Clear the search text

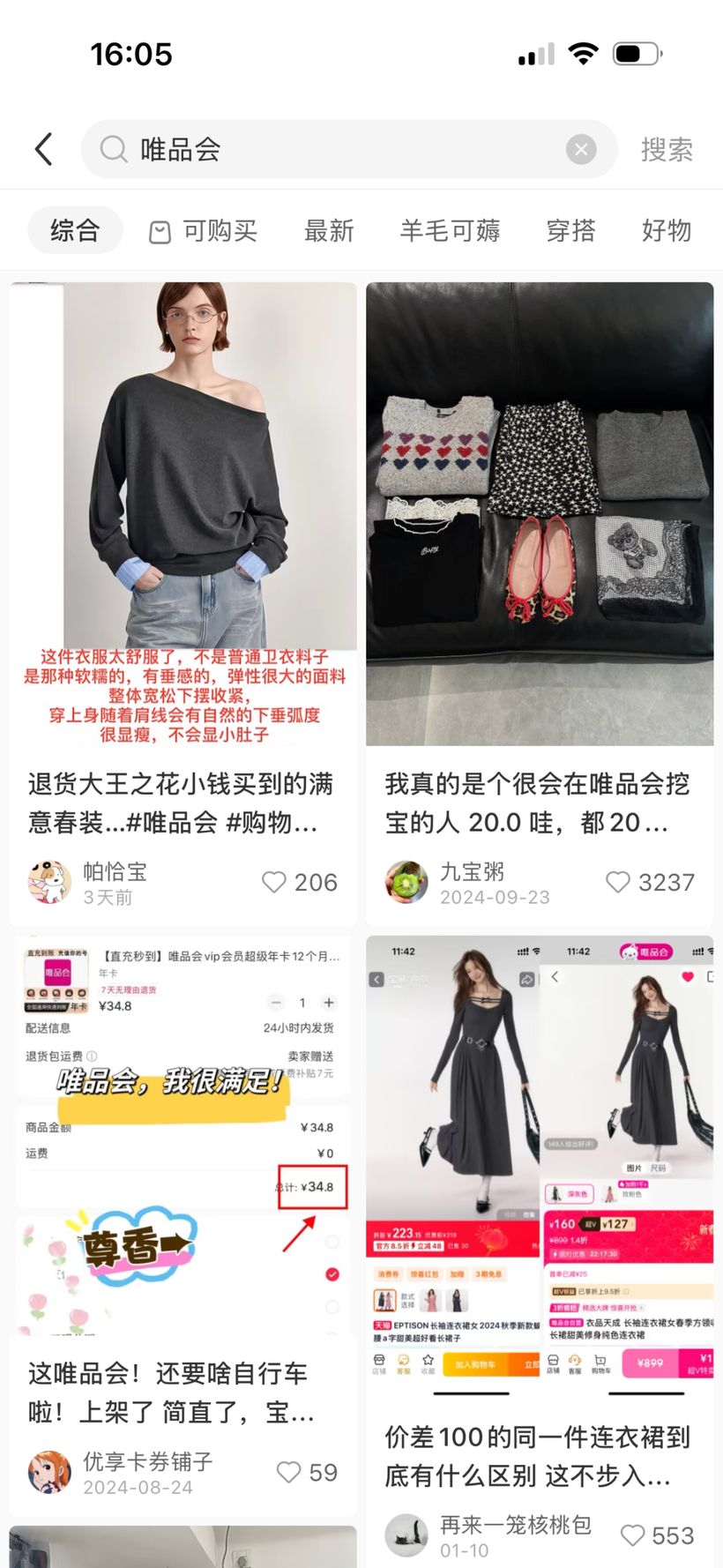(x=580, y=149)
